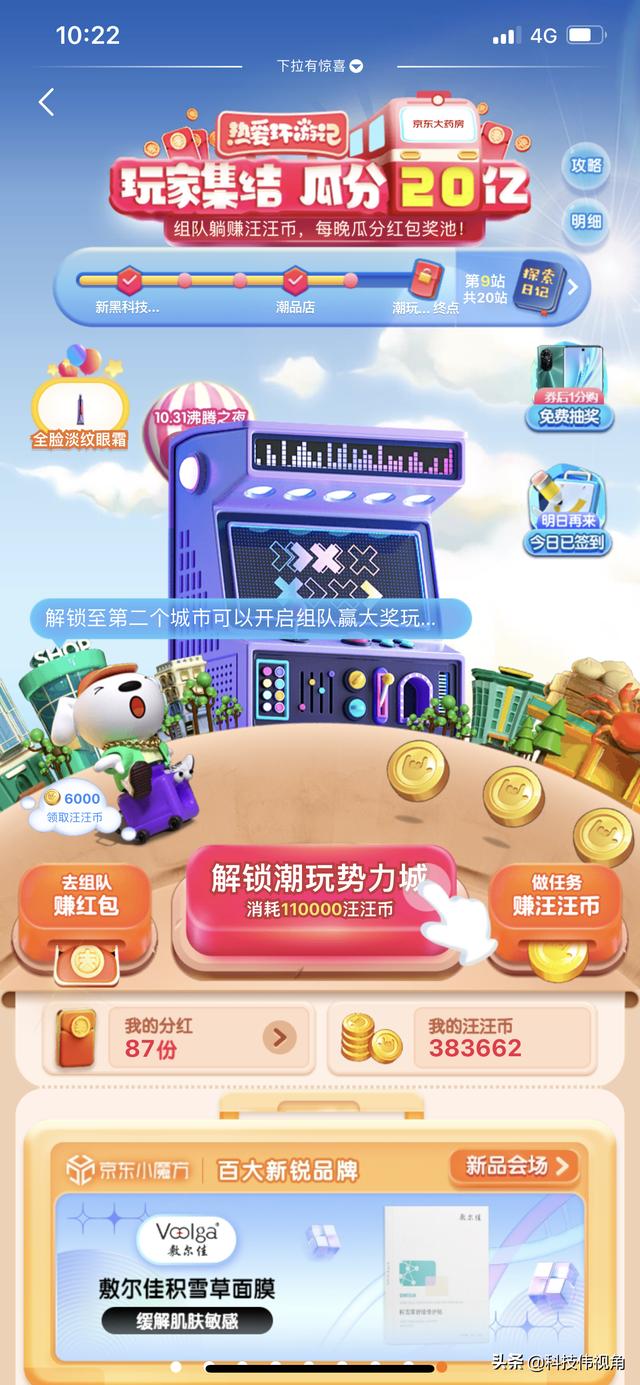Tap 免费抽奖 free lottery draw
The height and width of the screenshot is (1385, 640).
pos(569,387)
